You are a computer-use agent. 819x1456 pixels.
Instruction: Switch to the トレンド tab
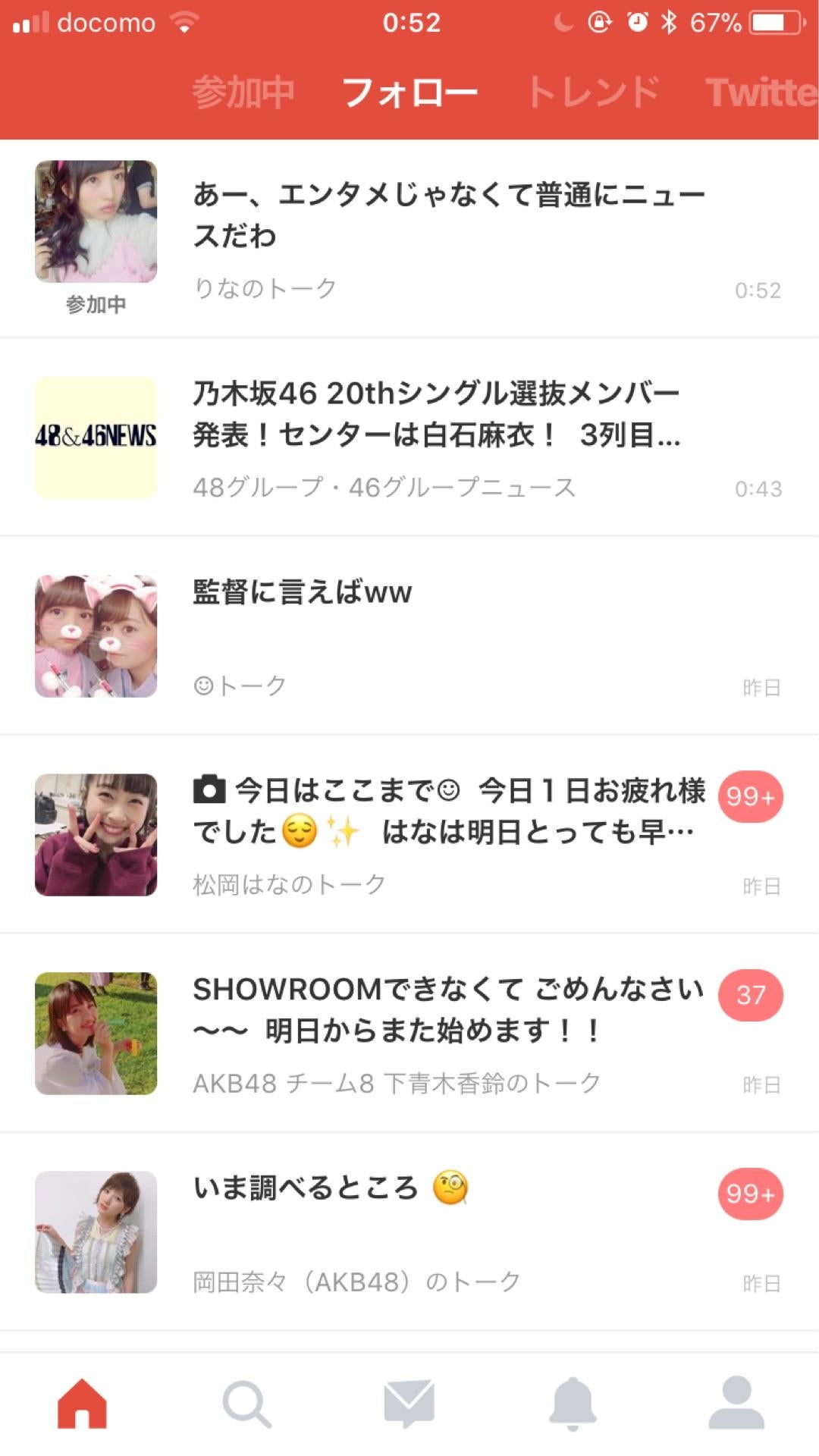pos(593,93)
